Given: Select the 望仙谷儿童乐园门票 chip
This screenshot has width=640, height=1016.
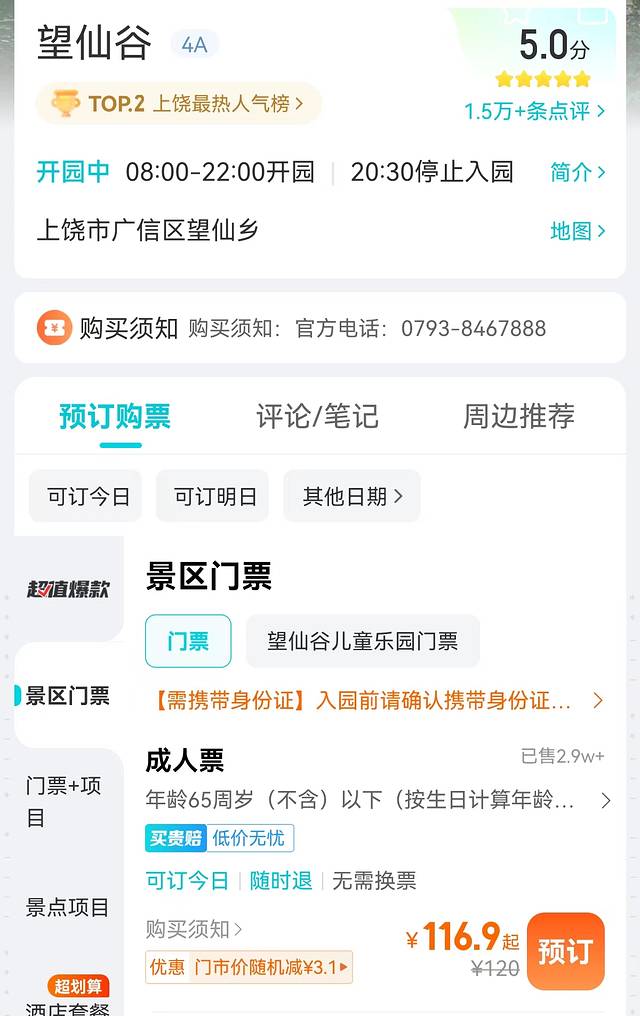Looking at the screenshot, I should point(362,641).
